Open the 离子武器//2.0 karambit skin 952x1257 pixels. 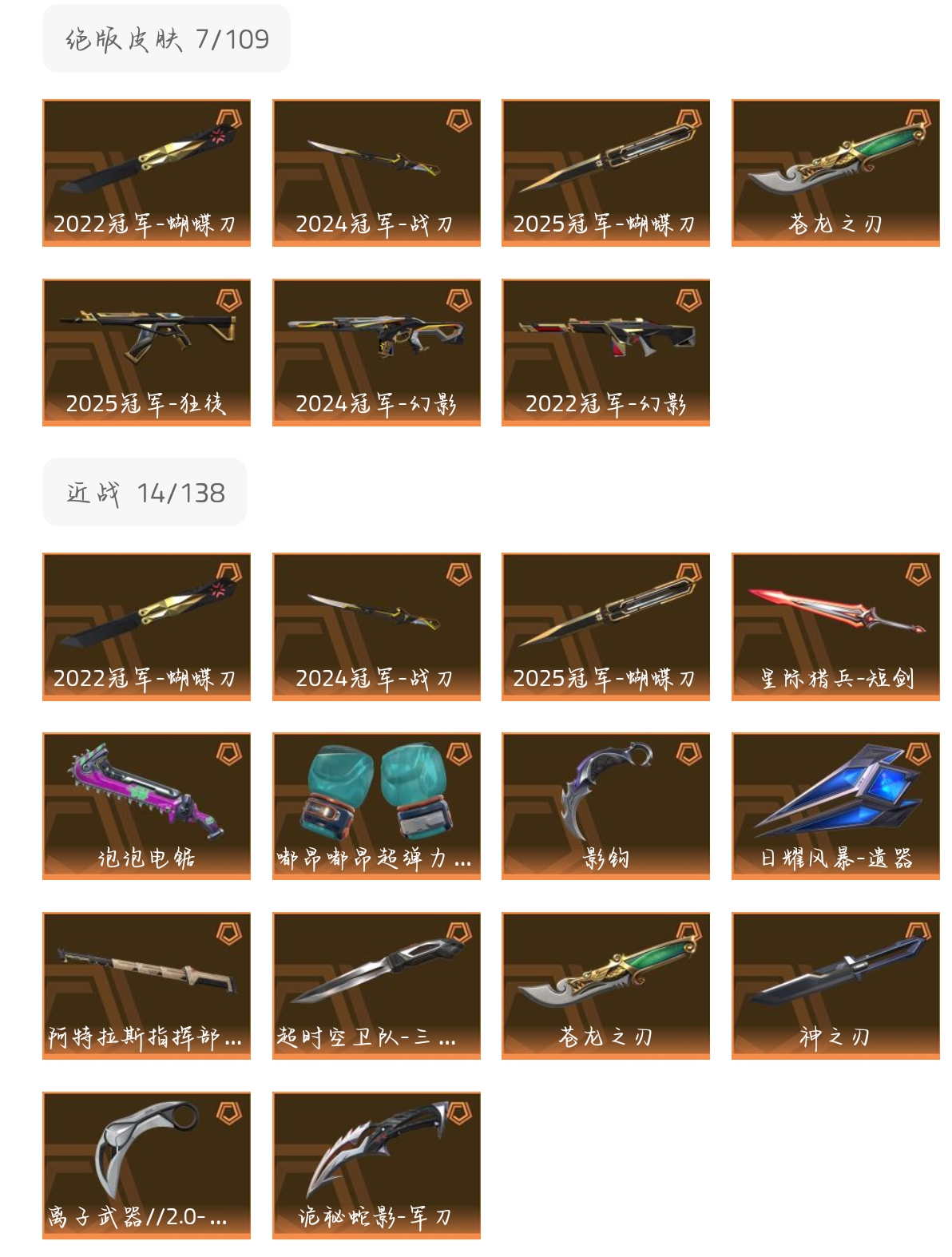pos(146,1165)
